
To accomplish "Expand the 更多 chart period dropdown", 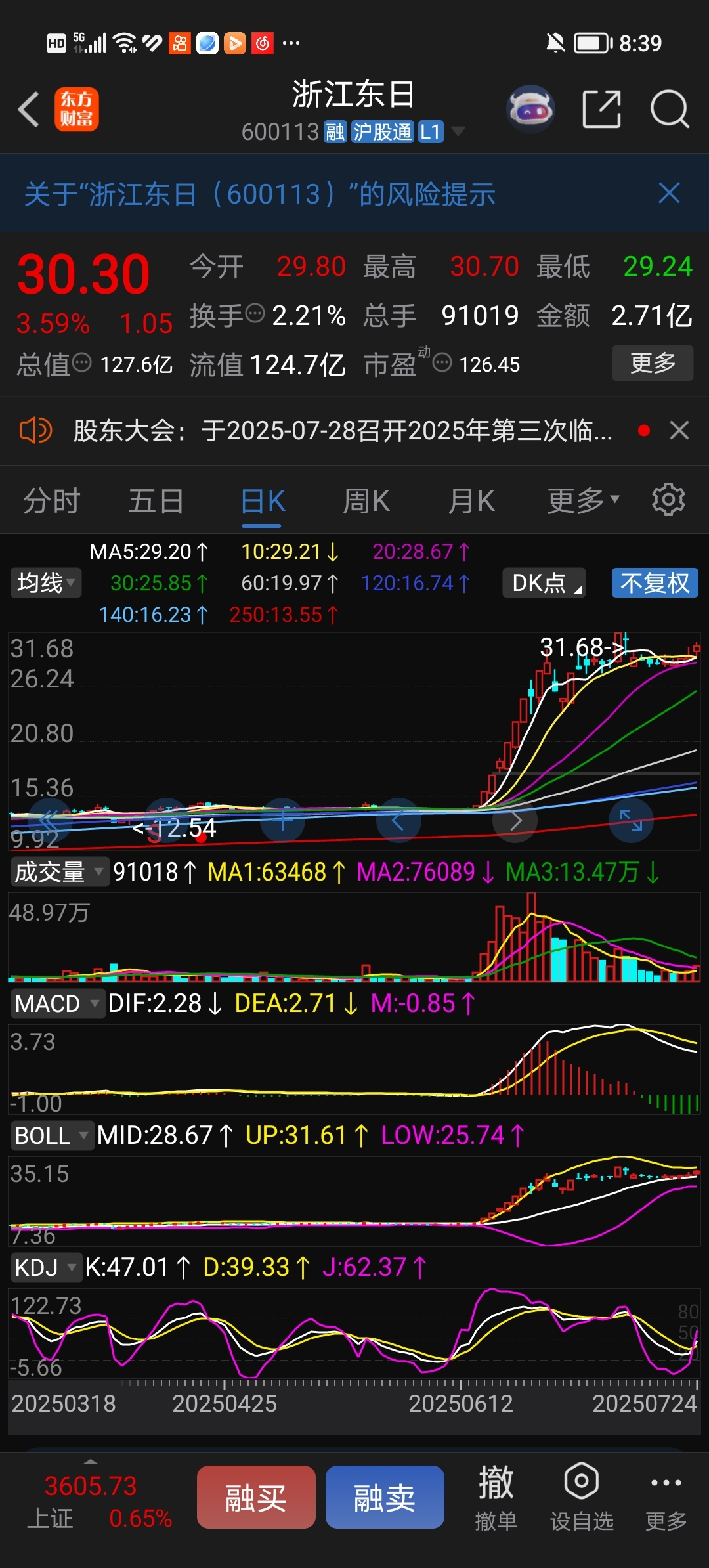I will coord(584,501).
